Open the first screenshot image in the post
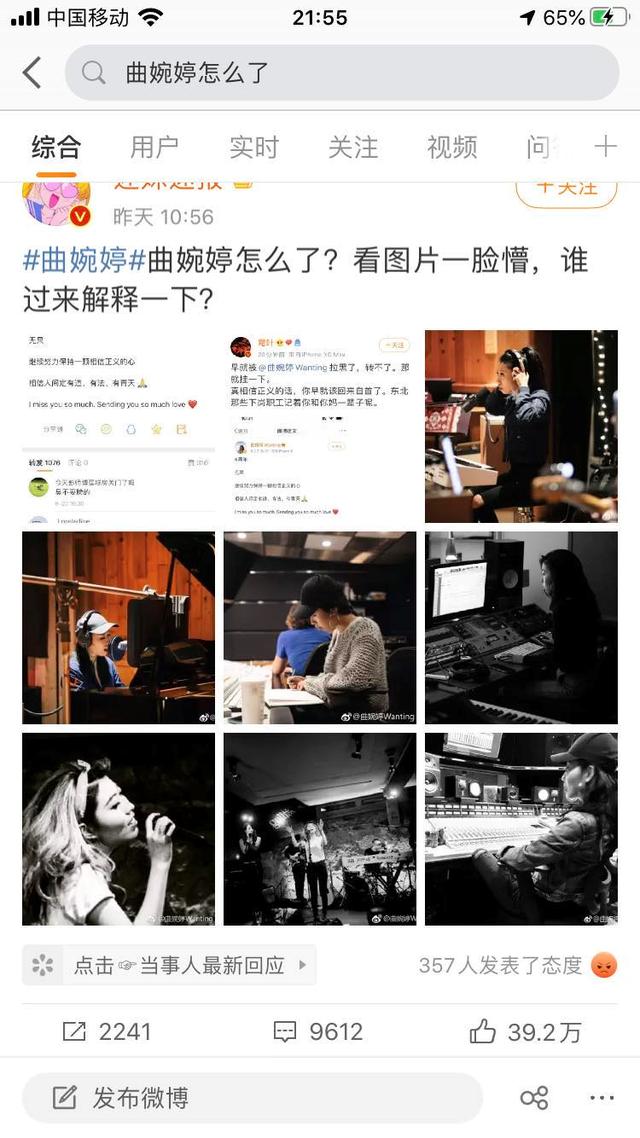The width and height of the screenshot is (640, 1138). 118,426
